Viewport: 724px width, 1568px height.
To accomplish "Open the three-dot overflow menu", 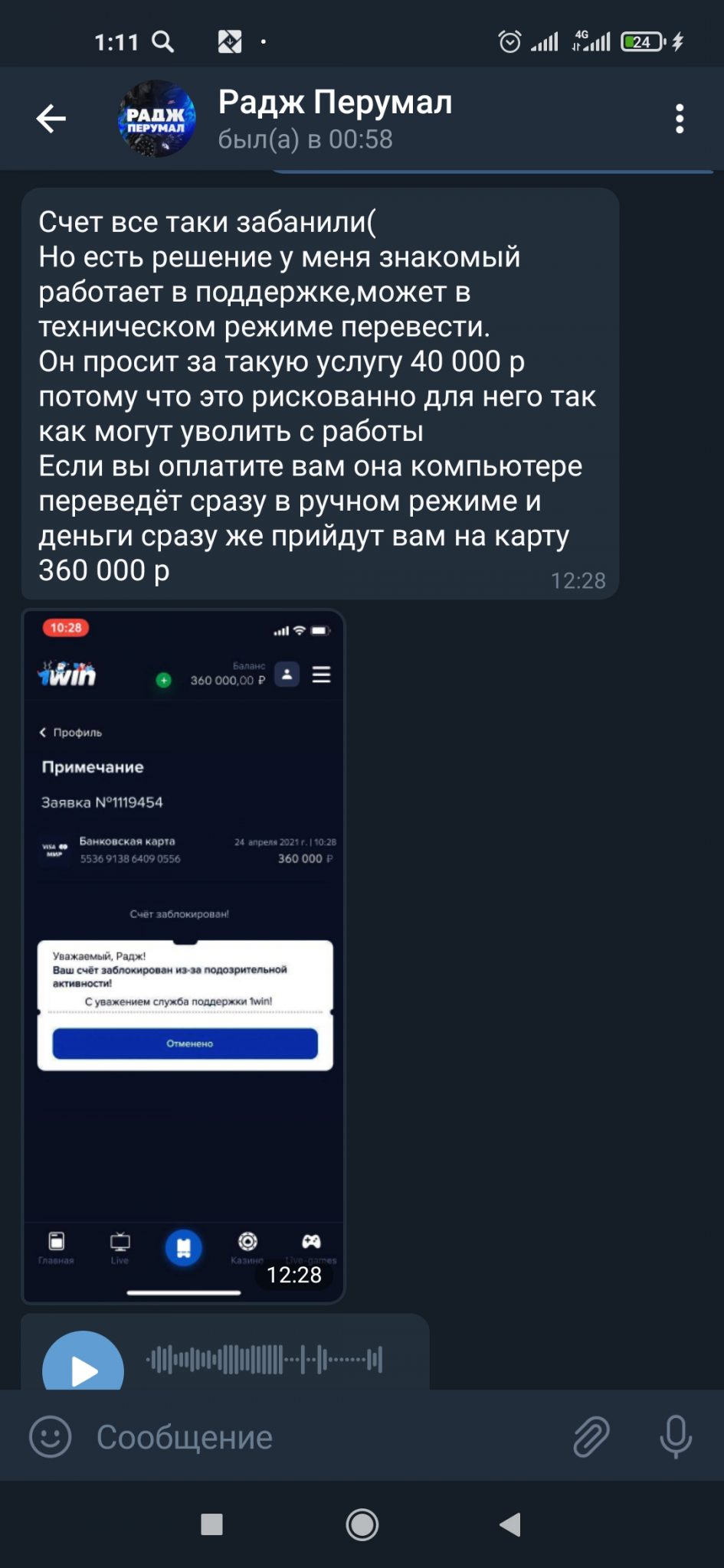I will point(680,119).
